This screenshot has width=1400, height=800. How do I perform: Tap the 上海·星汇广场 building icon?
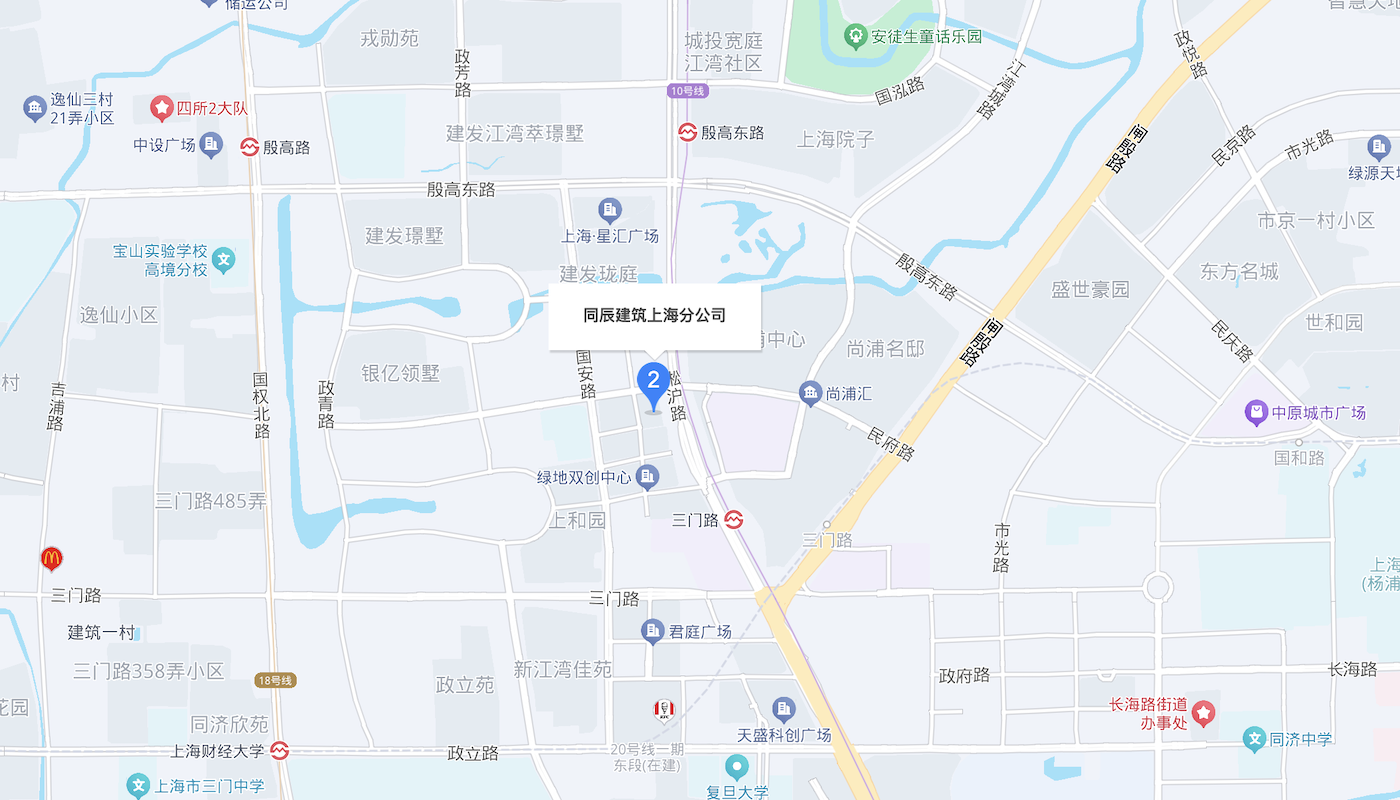[x=610, y=211]
